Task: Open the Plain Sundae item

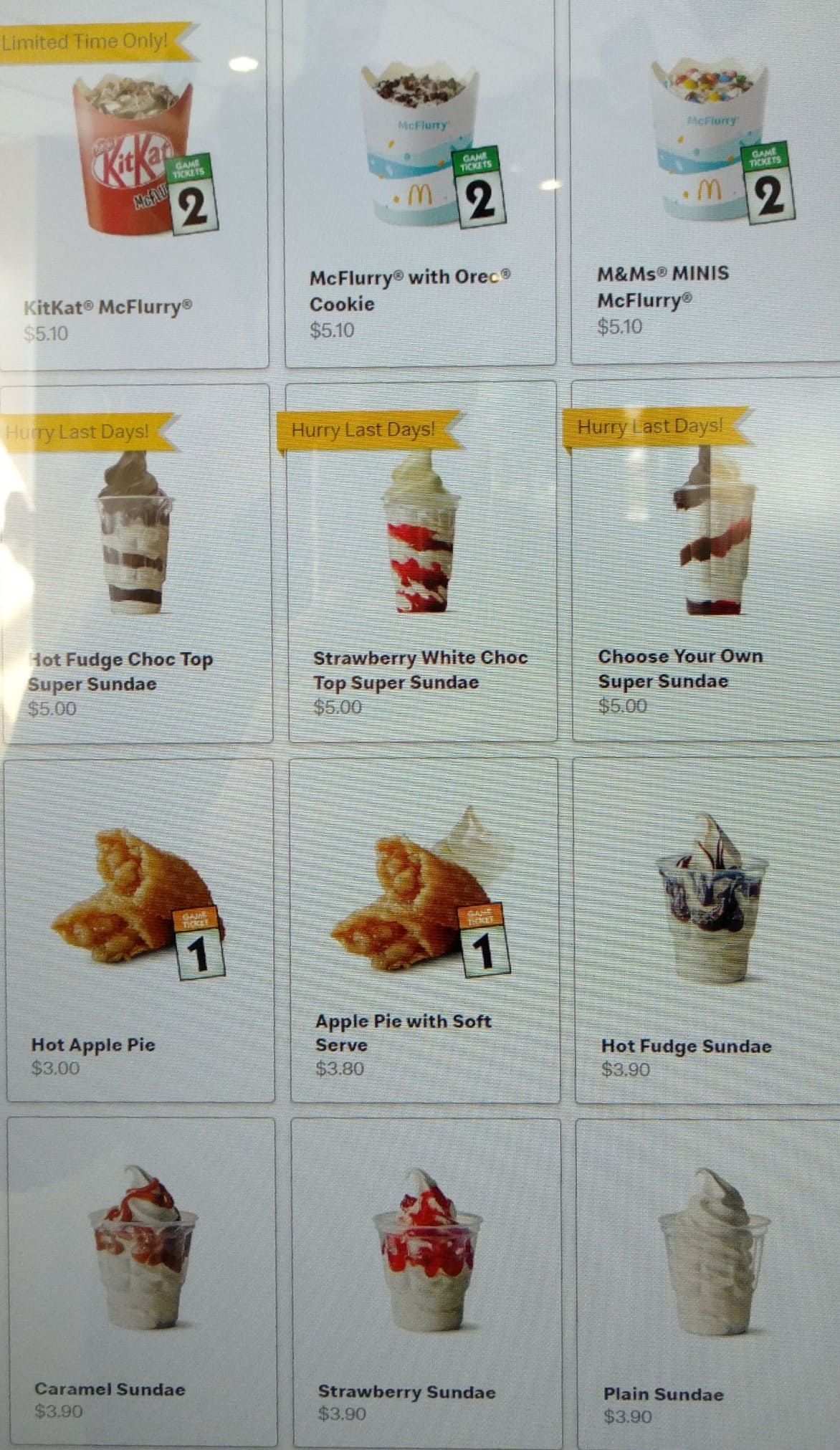Action: [x=708, y=1284]
